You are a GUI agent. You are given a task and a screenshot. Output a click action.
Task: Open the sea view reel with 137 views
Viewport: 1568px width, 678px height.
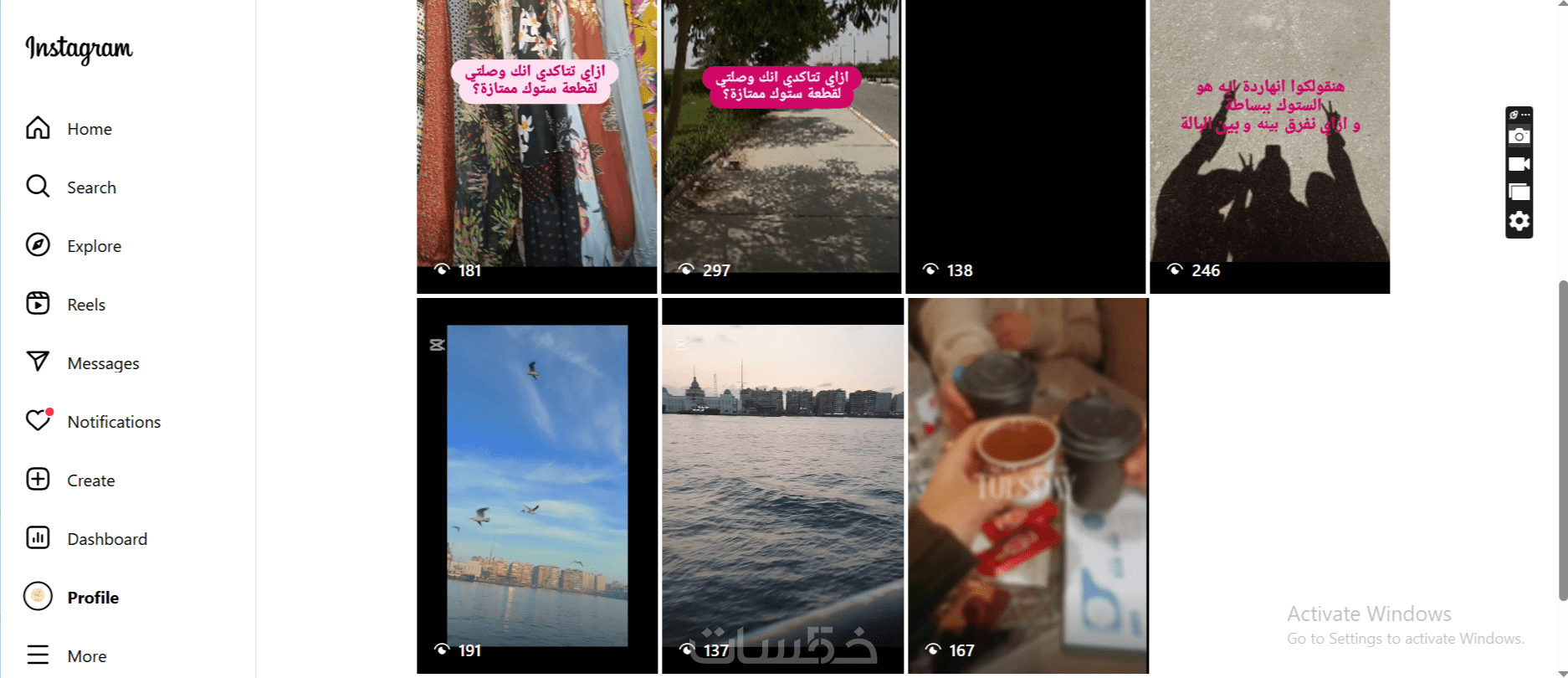pyautogui.click(x=782, y=485)
